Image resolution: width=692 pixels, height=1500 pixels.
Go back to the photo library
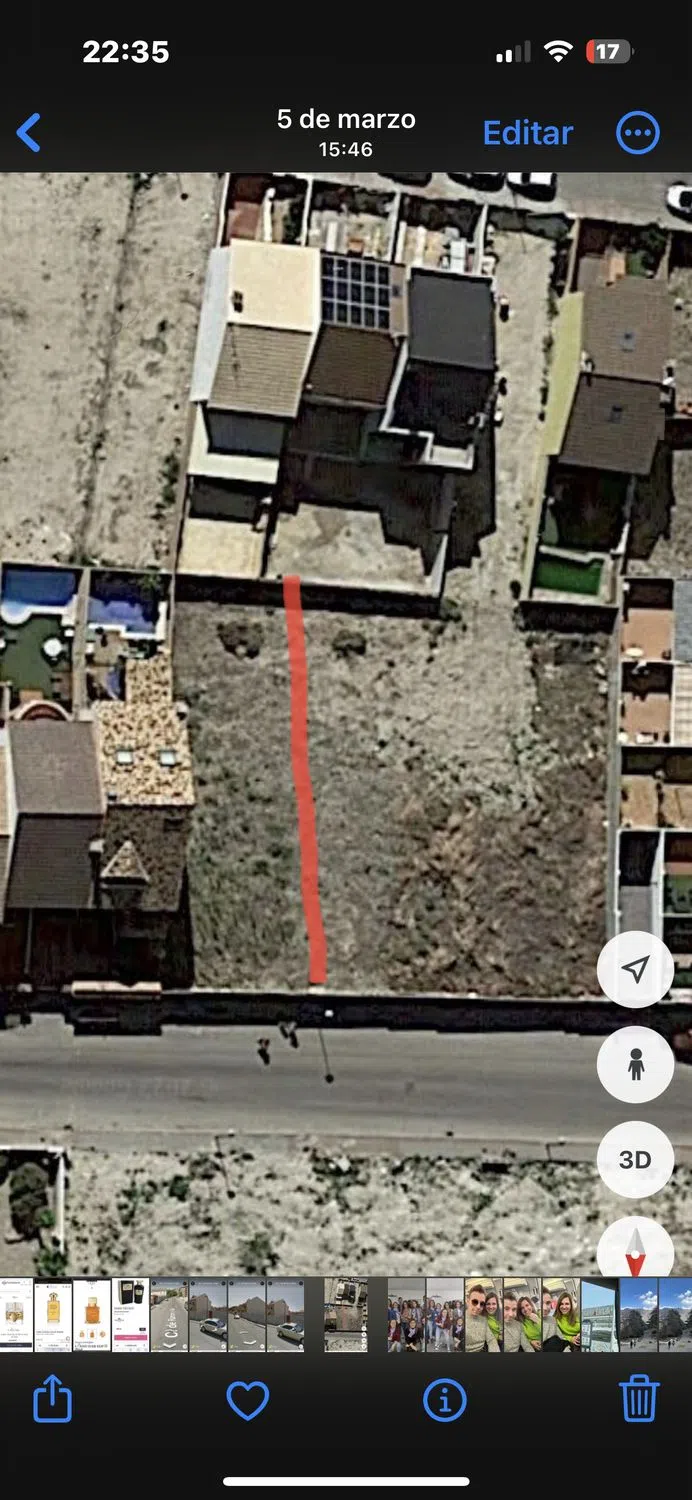coord(29,133)
